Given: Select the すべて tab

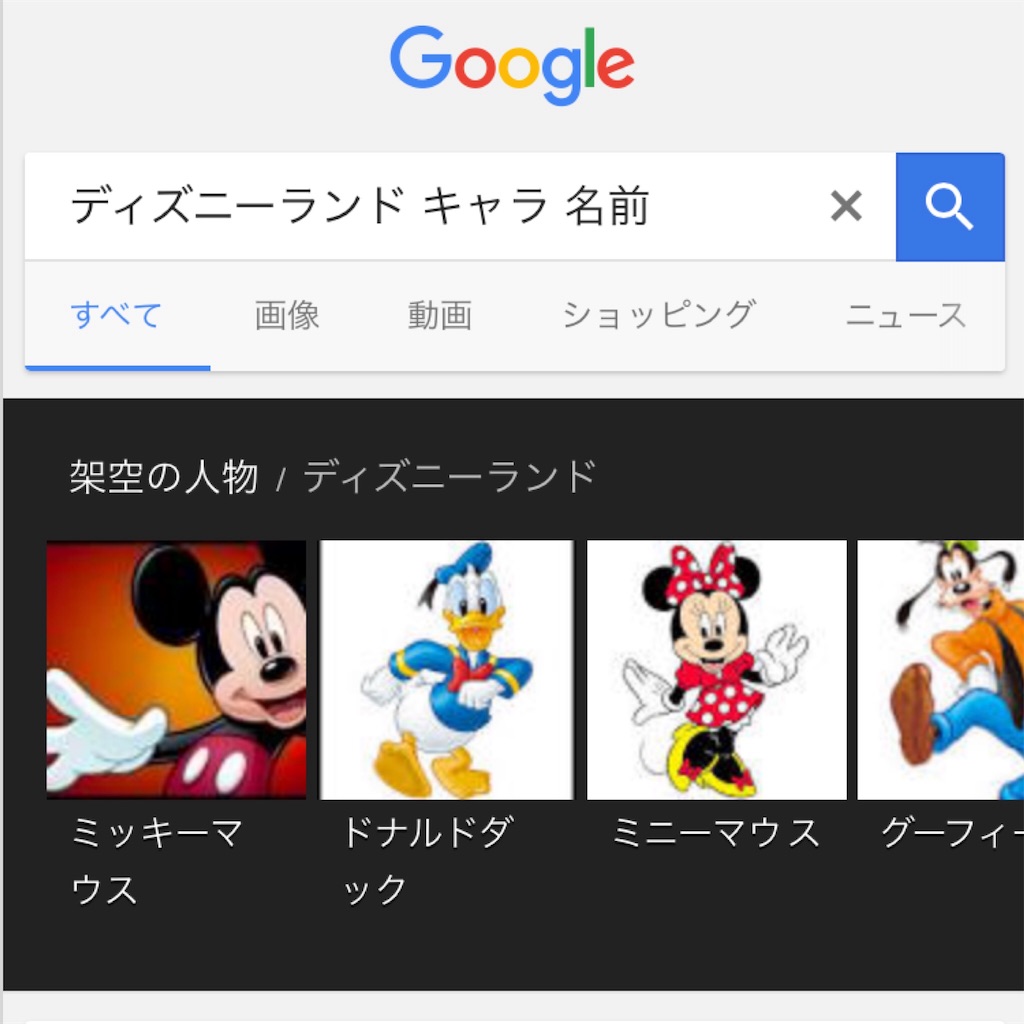Looking at the screenshot, I should (x=116, y=316).
